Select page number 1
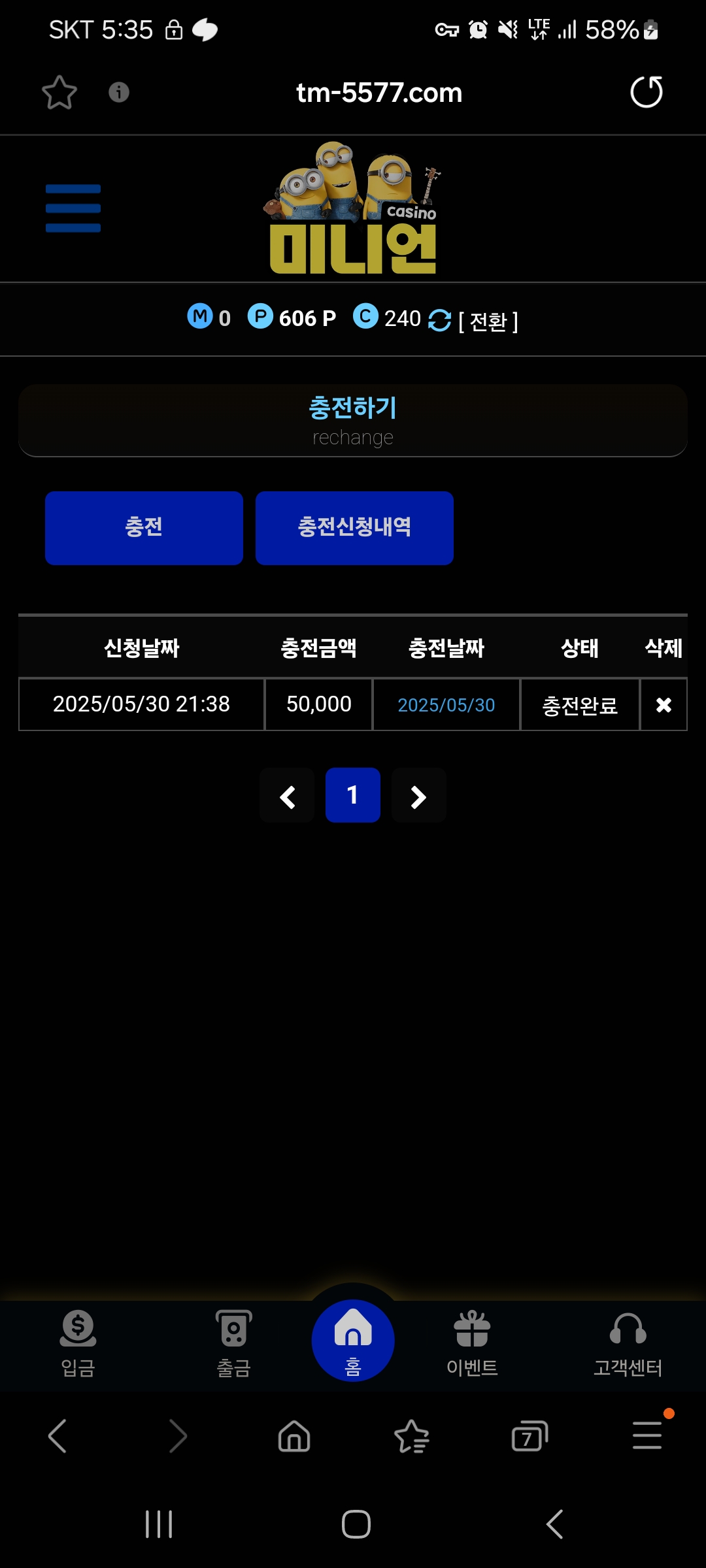 pos(353,796)
